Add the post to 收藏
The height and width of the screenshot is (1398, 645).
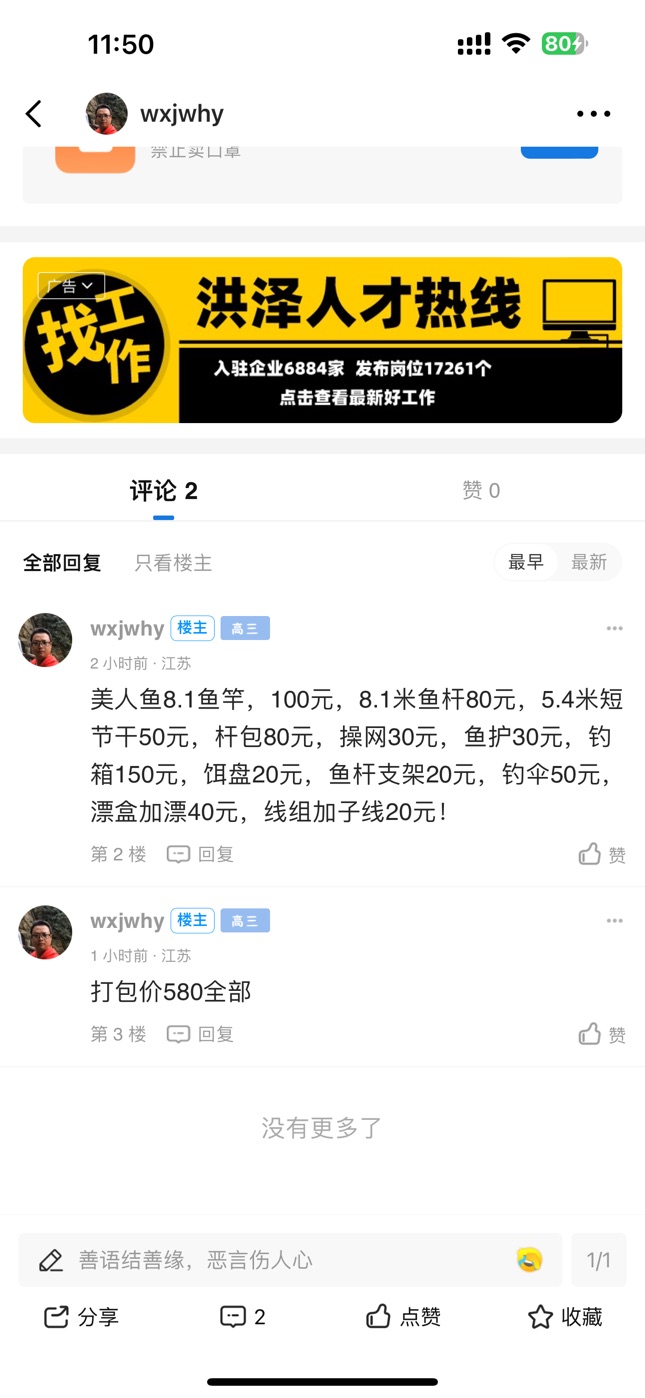[565, 1317]
